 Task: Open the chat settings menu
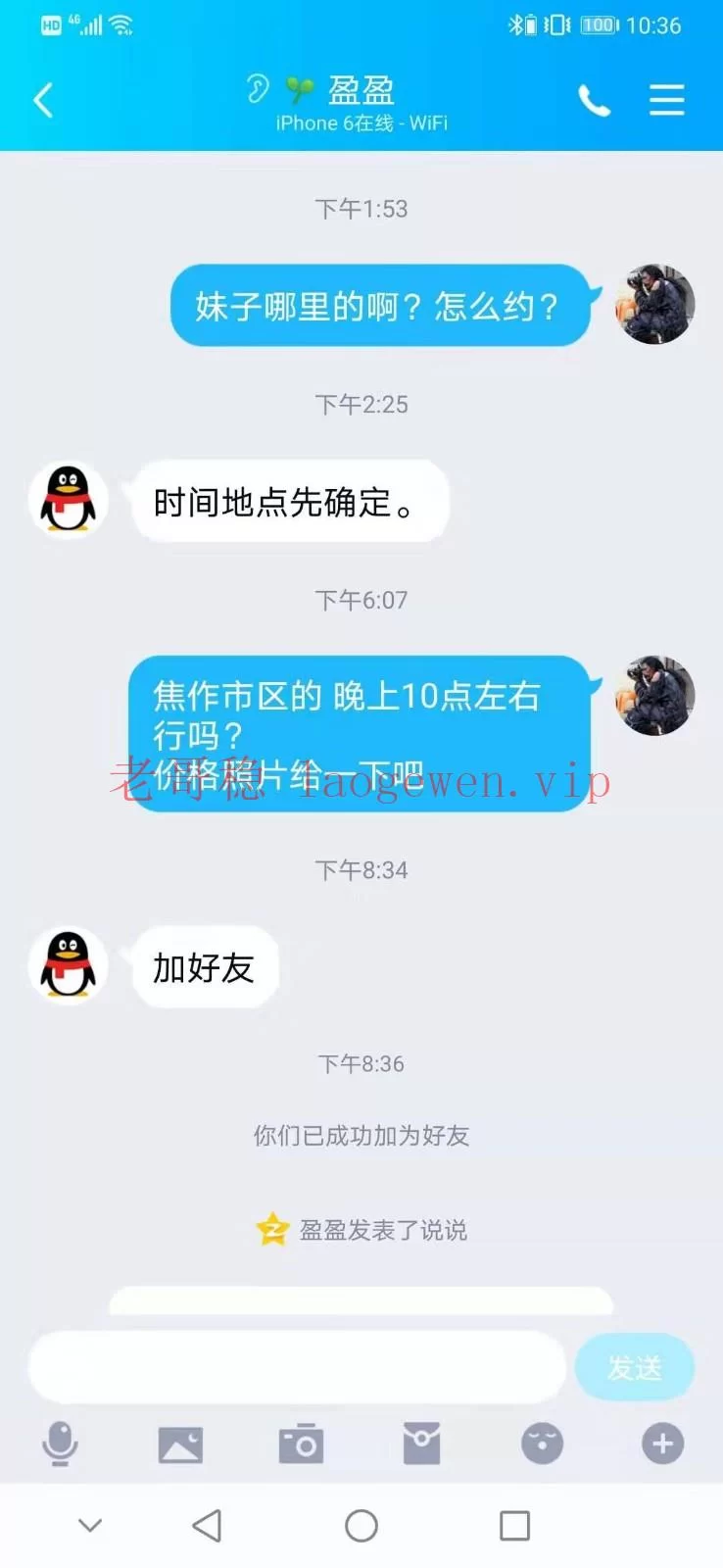[x=666, y=100]
